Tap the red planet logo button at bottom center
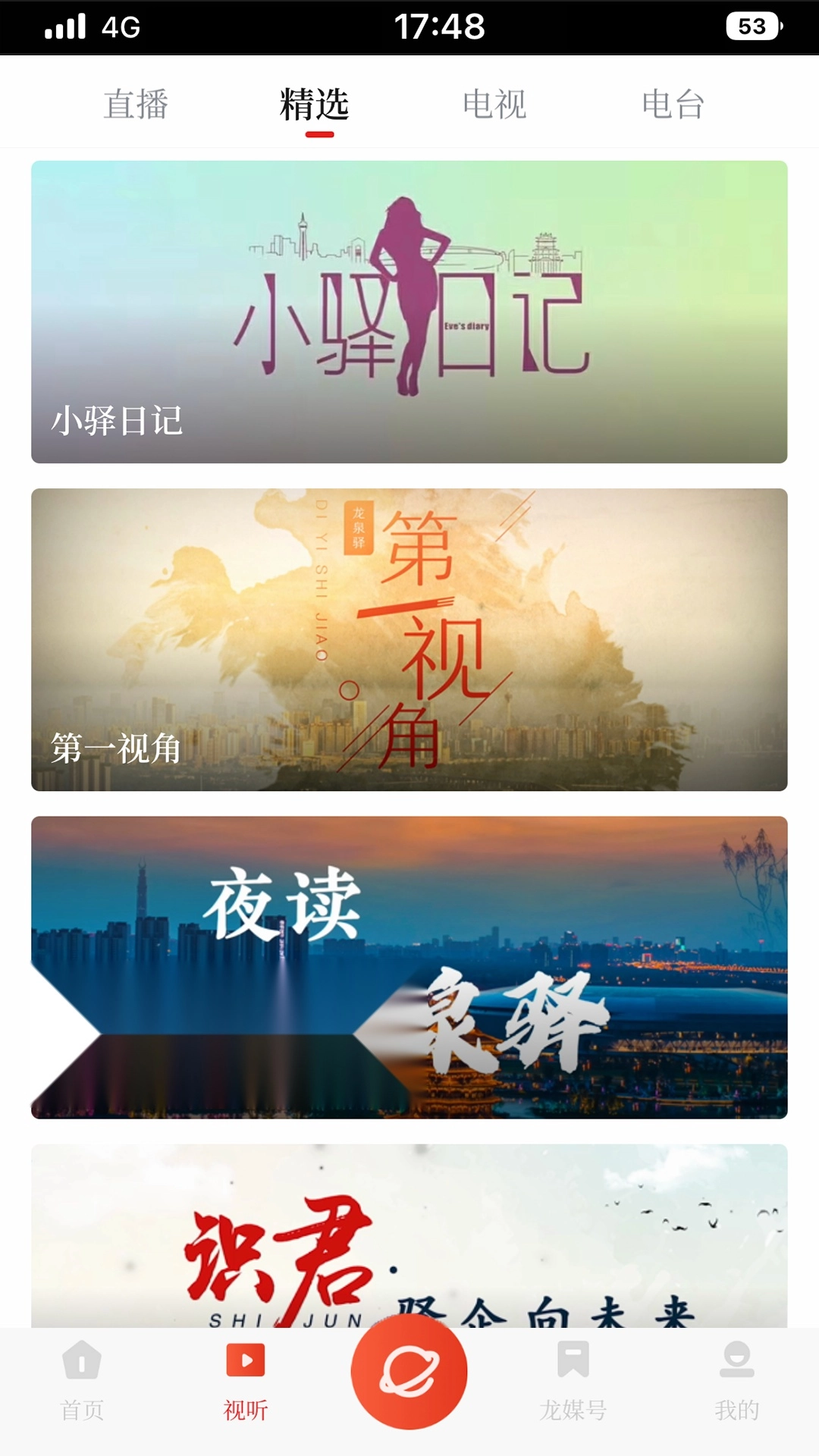819x1456 pixels. (x=409, y=1376)
